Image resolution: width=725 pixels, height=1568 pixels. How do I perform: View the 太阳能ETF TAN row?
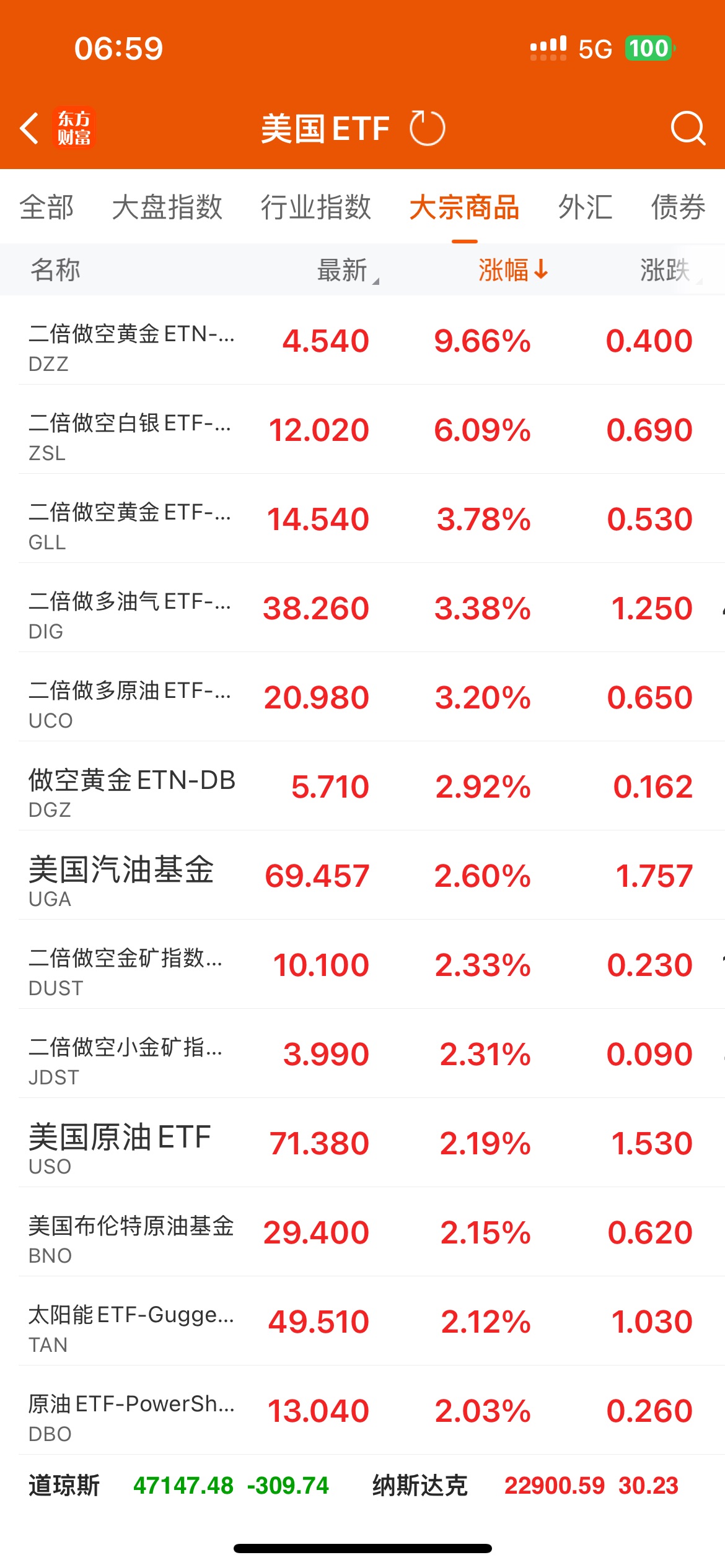pyautogui.click(x=362, y=1322)
